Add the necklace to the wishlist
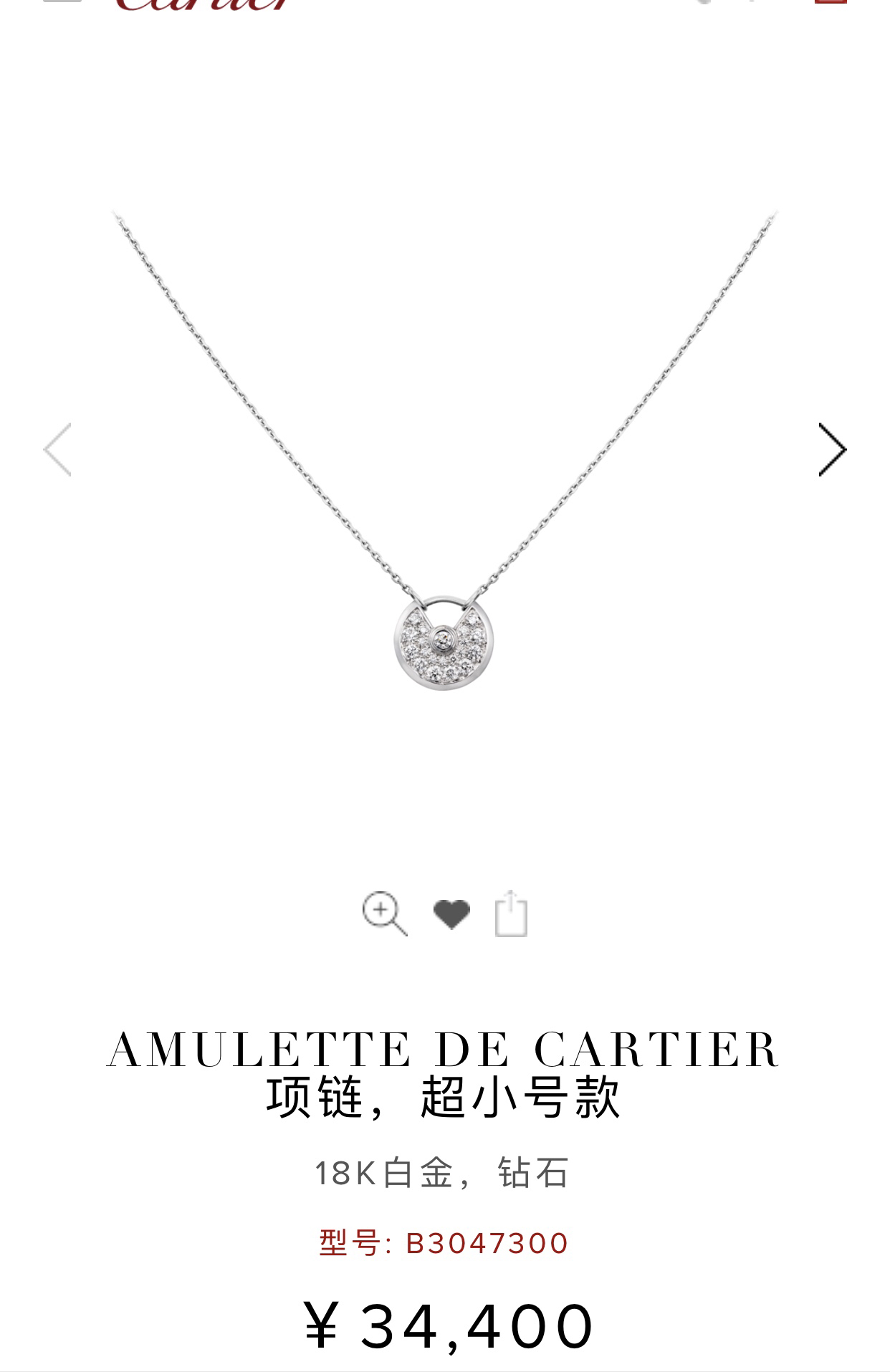The image size is (890, 1372). click(451, 913)
